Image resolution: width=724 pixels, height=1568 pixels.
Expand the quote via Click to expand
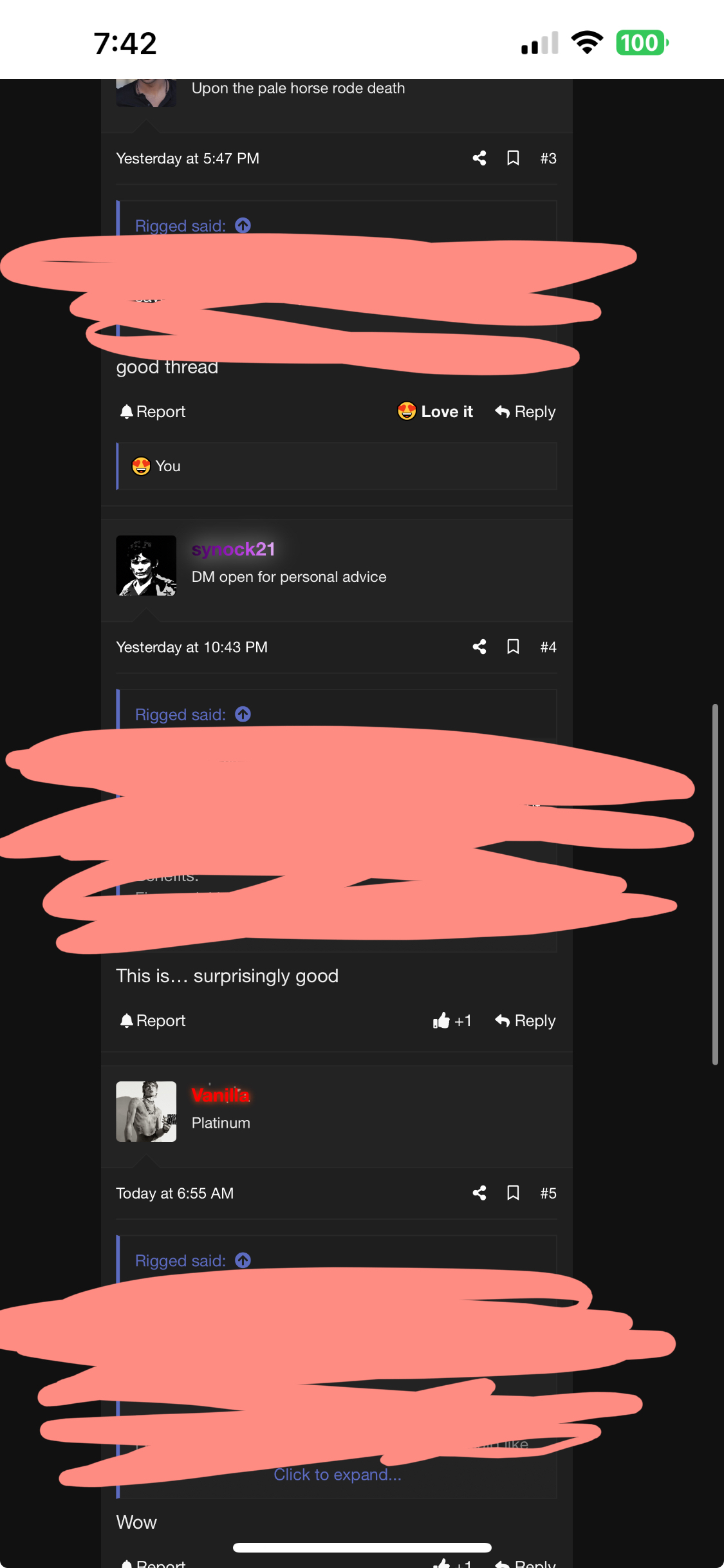point(337,1475)
